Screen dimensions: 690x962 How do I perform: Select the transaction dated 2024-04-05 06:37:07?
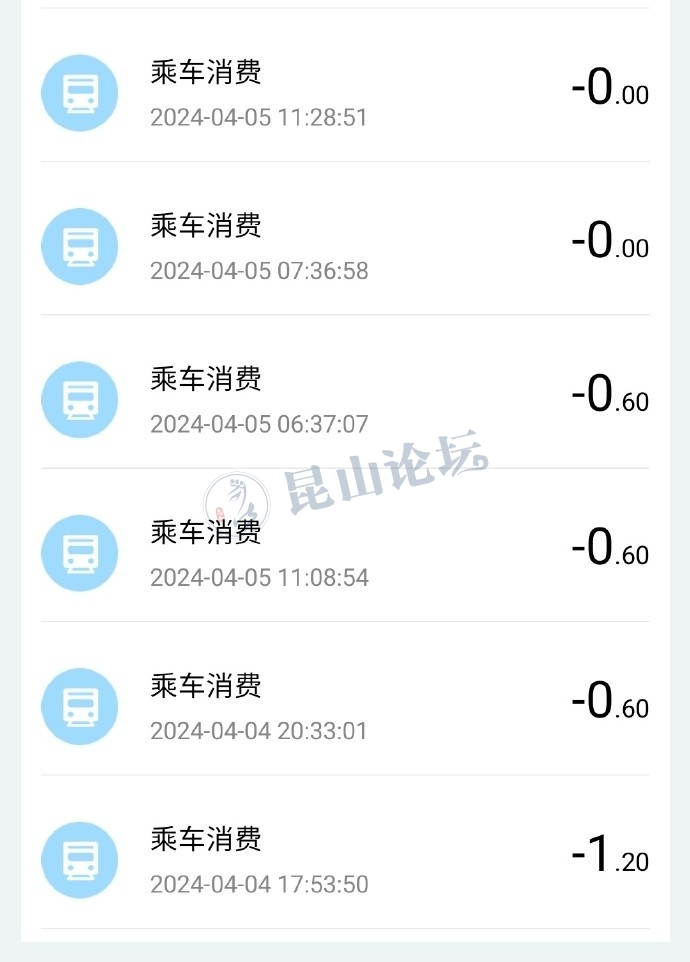click(344, 399)
